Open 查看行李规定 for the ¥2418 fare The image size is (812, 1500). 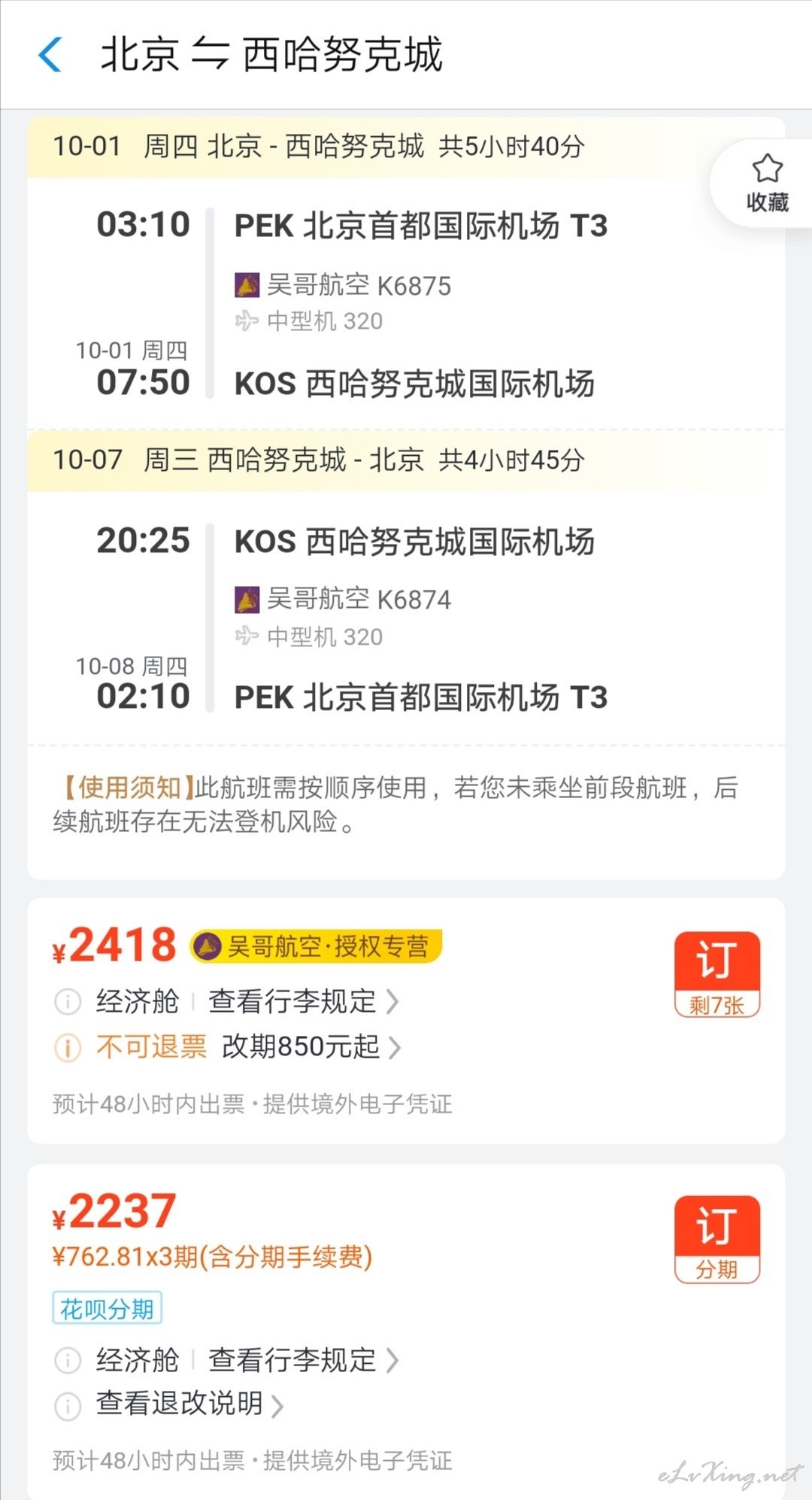pyautogui.click(x=304, y=1001)
